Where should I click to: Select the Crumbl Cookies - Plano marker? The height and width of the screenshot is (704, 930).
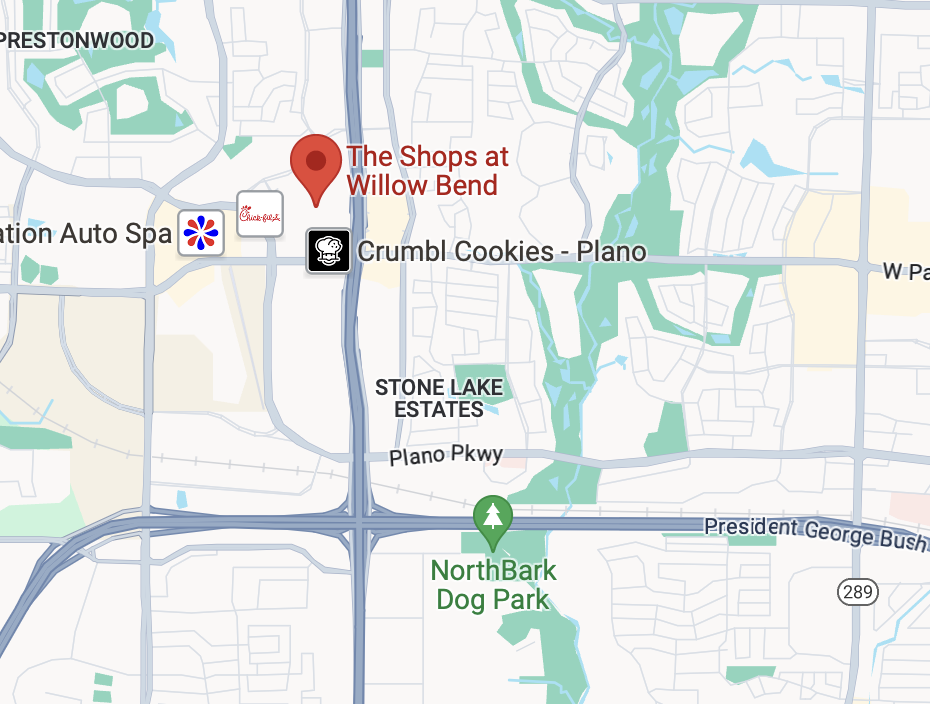[328, 251]
